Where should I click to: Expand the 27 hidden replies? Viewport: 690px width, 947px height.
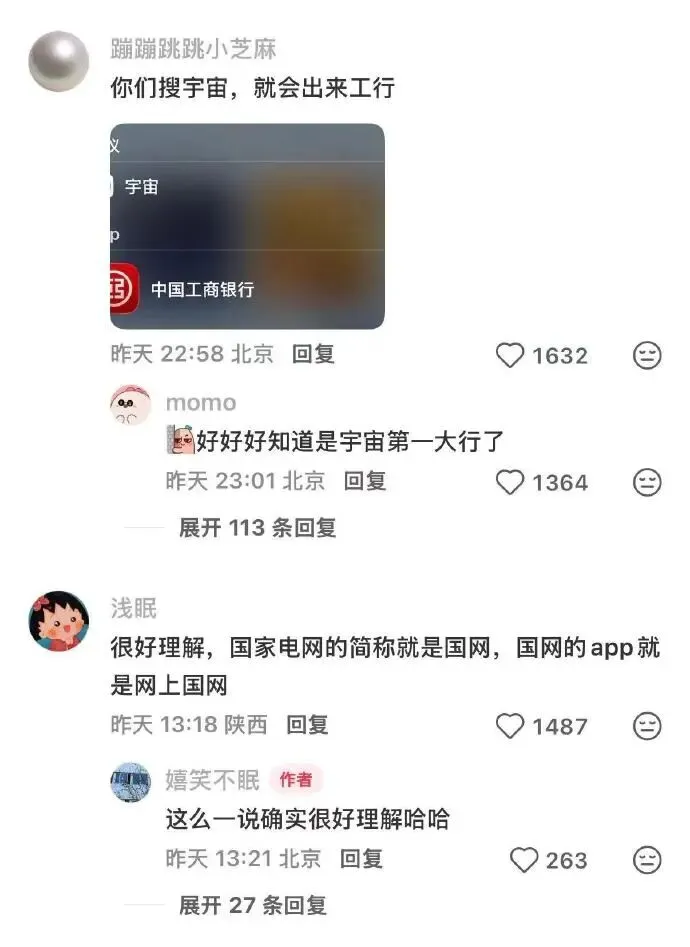(x=253, y=905)
